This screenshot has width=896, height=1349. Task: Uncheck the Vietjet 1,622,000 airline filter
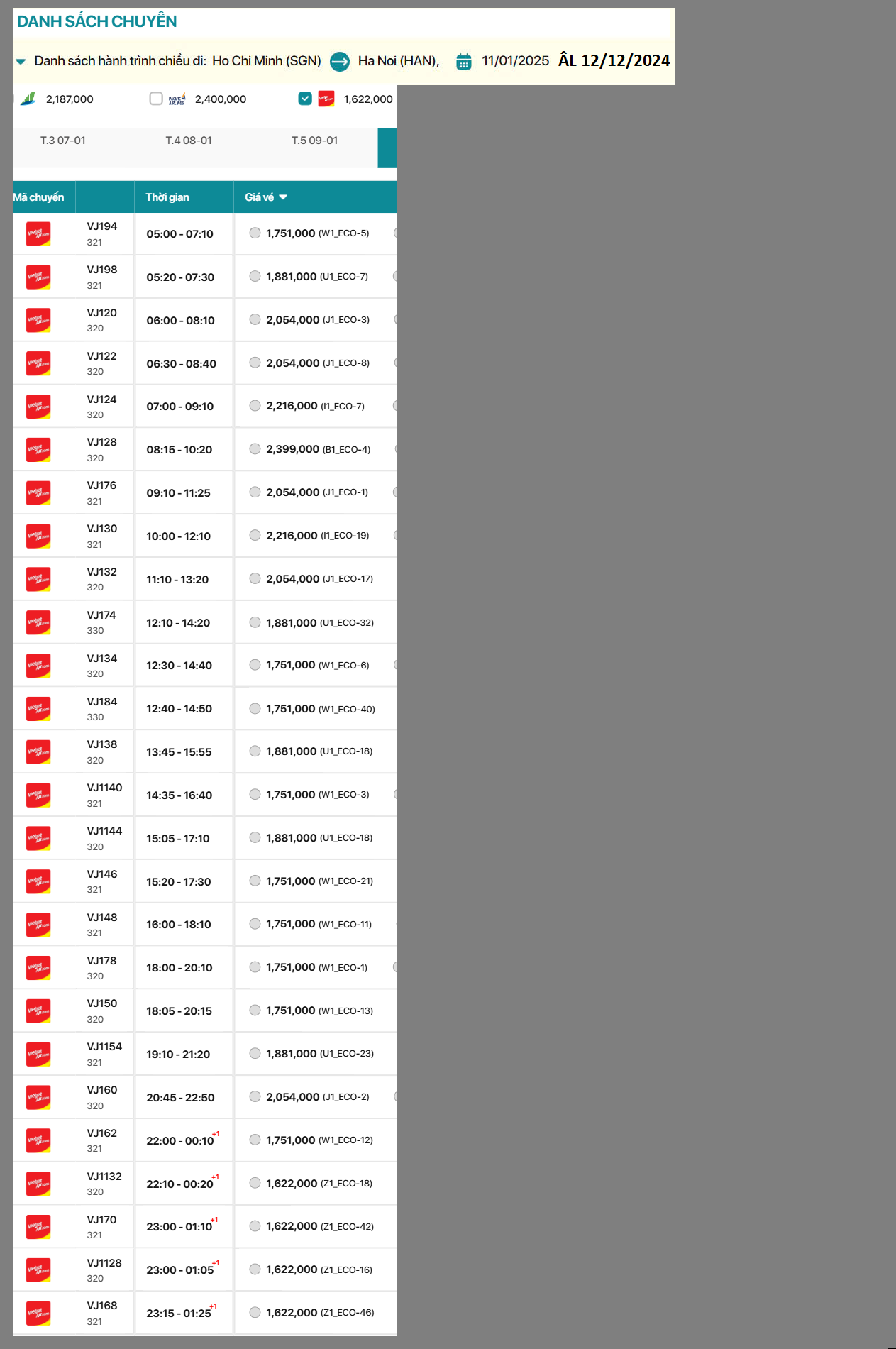point(305,99)
